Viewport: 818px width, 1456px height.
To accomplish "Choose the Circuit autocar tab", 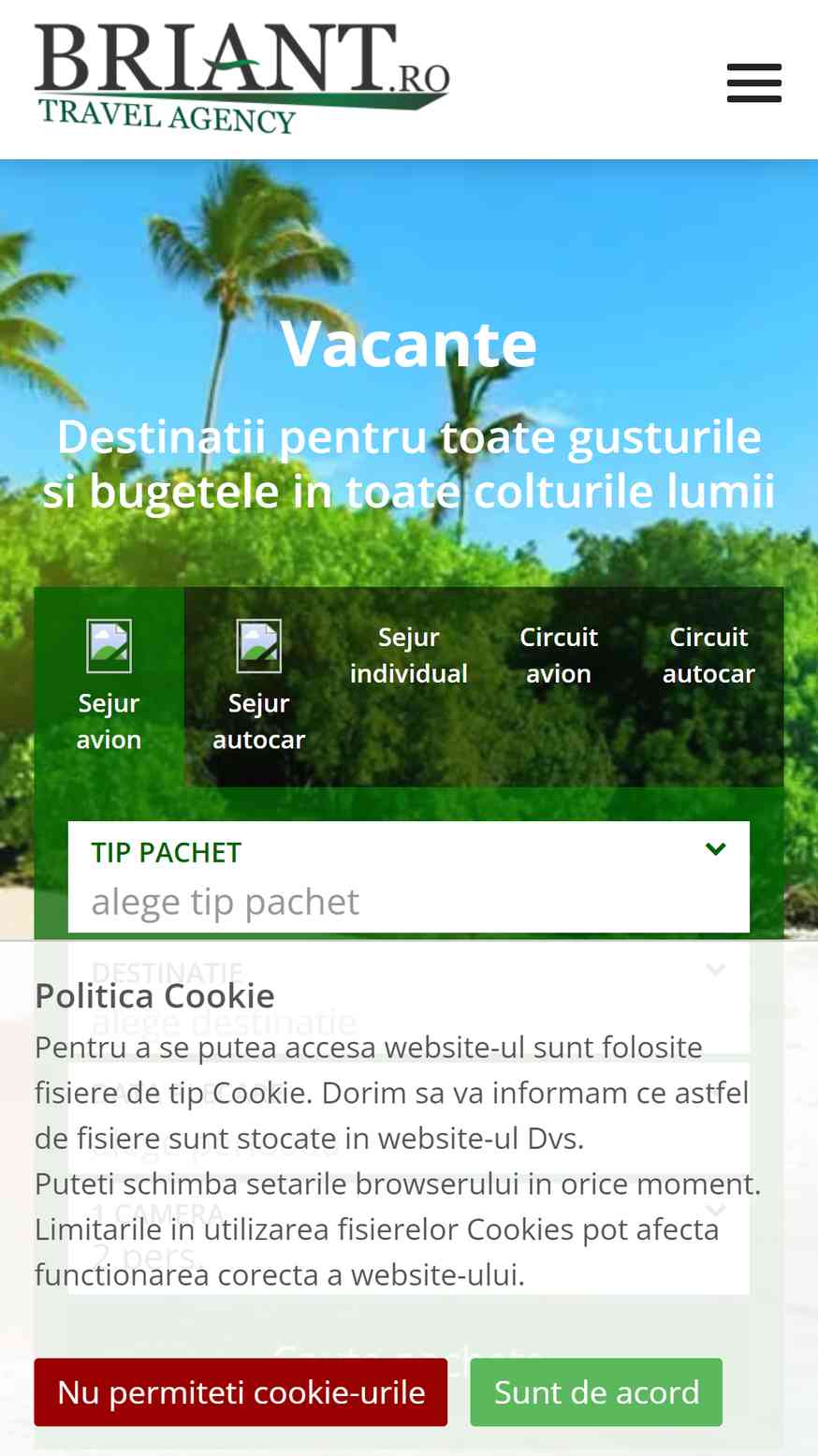I will [708, 654].
